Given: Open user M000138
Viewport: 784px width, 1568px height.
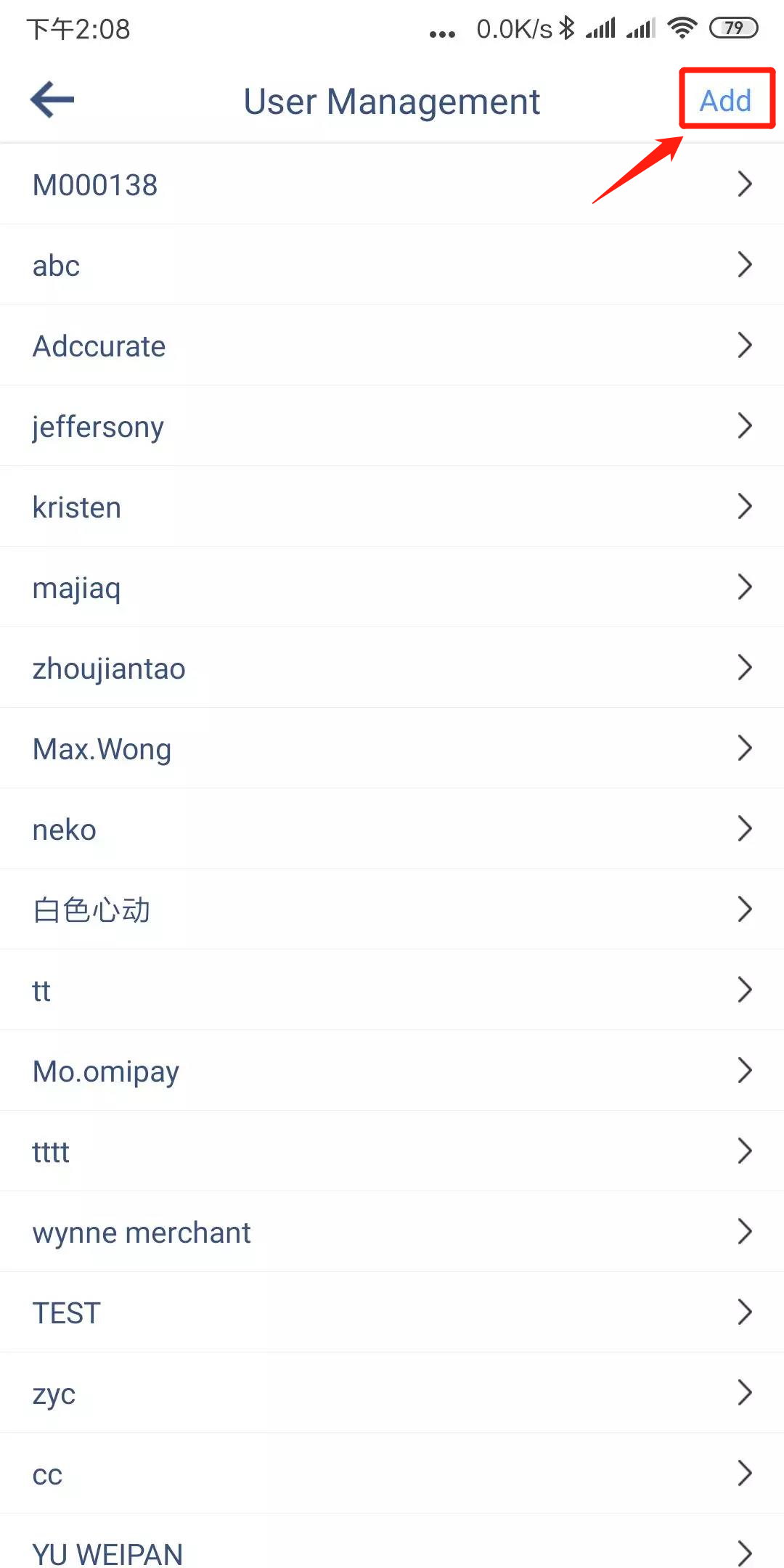Looking at the screenshot, I should click(x=392, y=184).
